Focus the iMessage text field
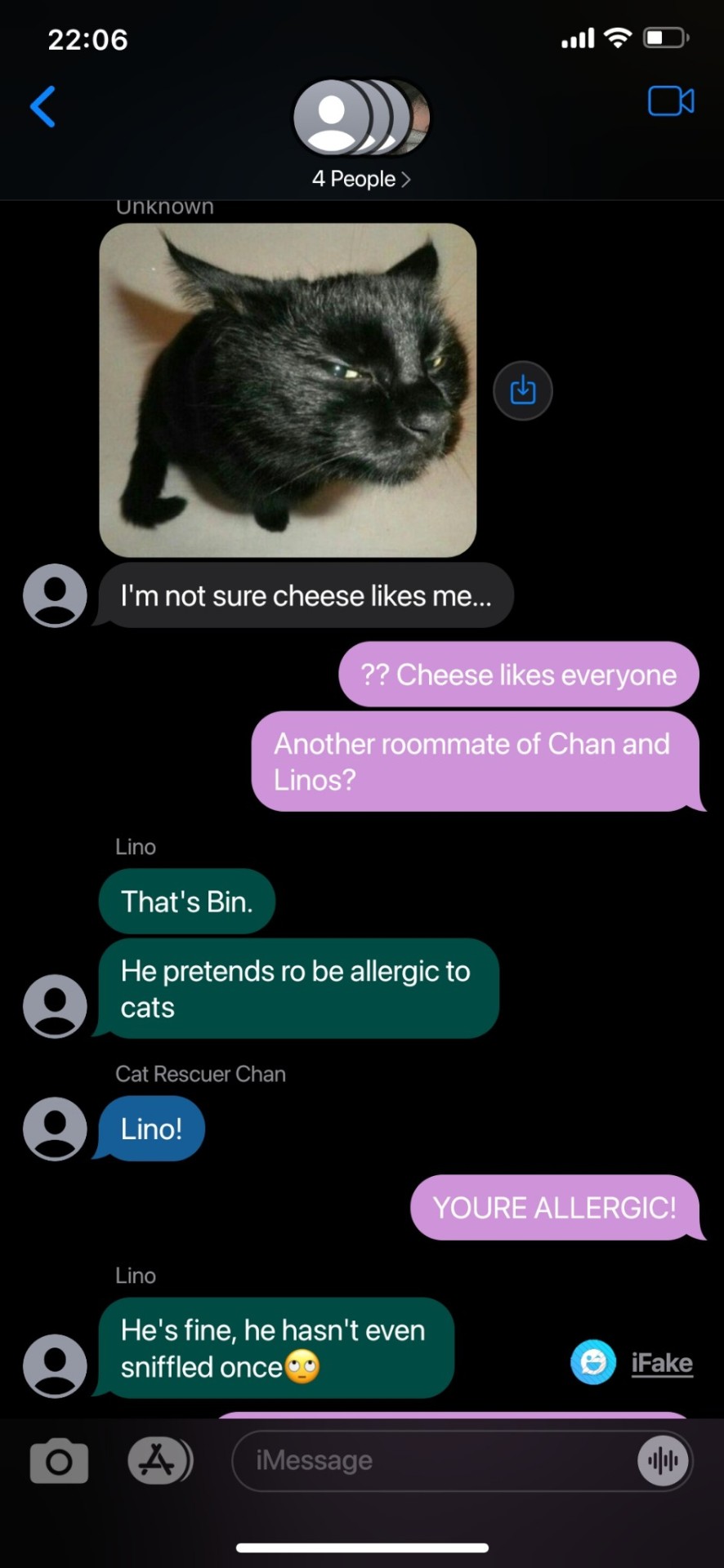724x1568 pixels. pyautogui.click(x=433, y=1461)
